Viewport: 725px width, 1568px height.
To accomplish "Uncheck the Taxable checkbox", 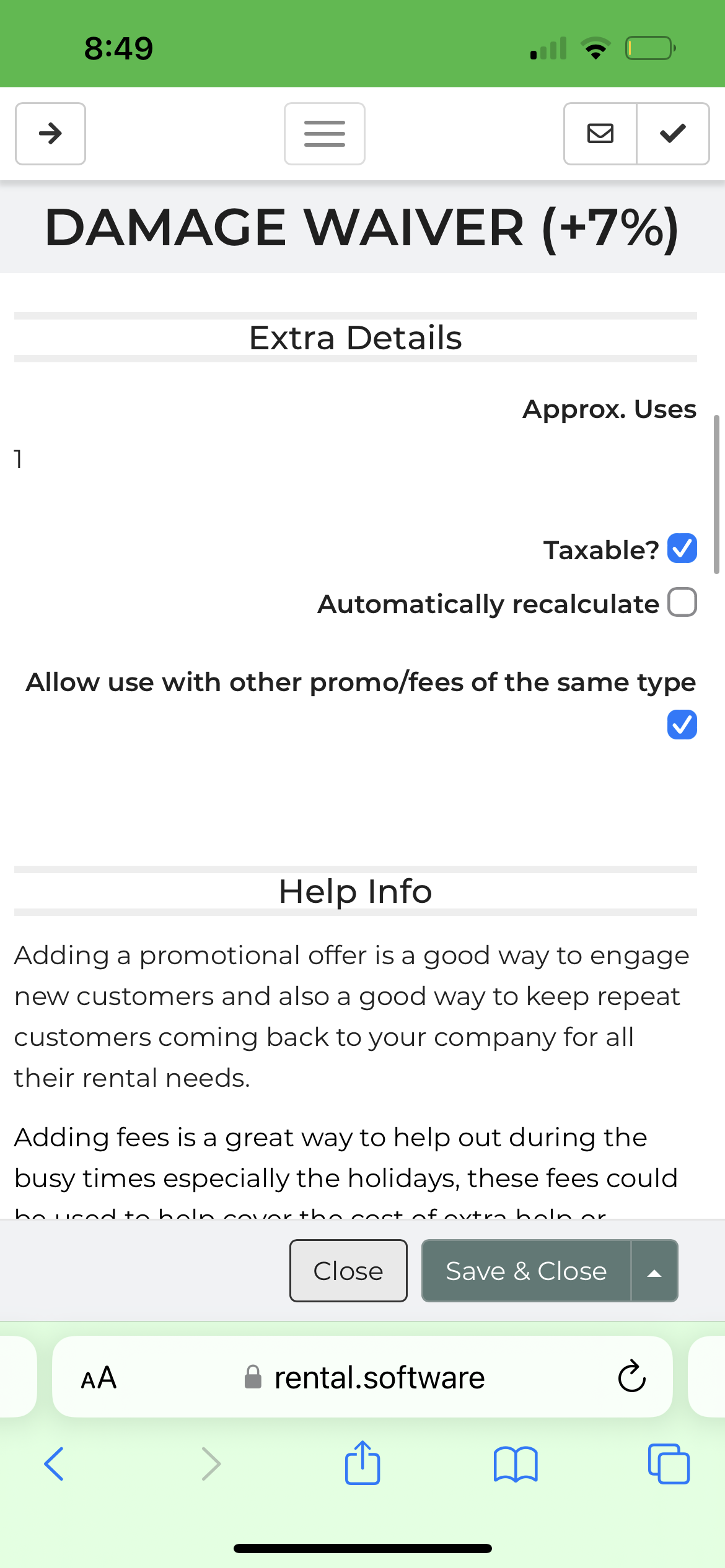I will pyautogui.click(x=682, y=549).
